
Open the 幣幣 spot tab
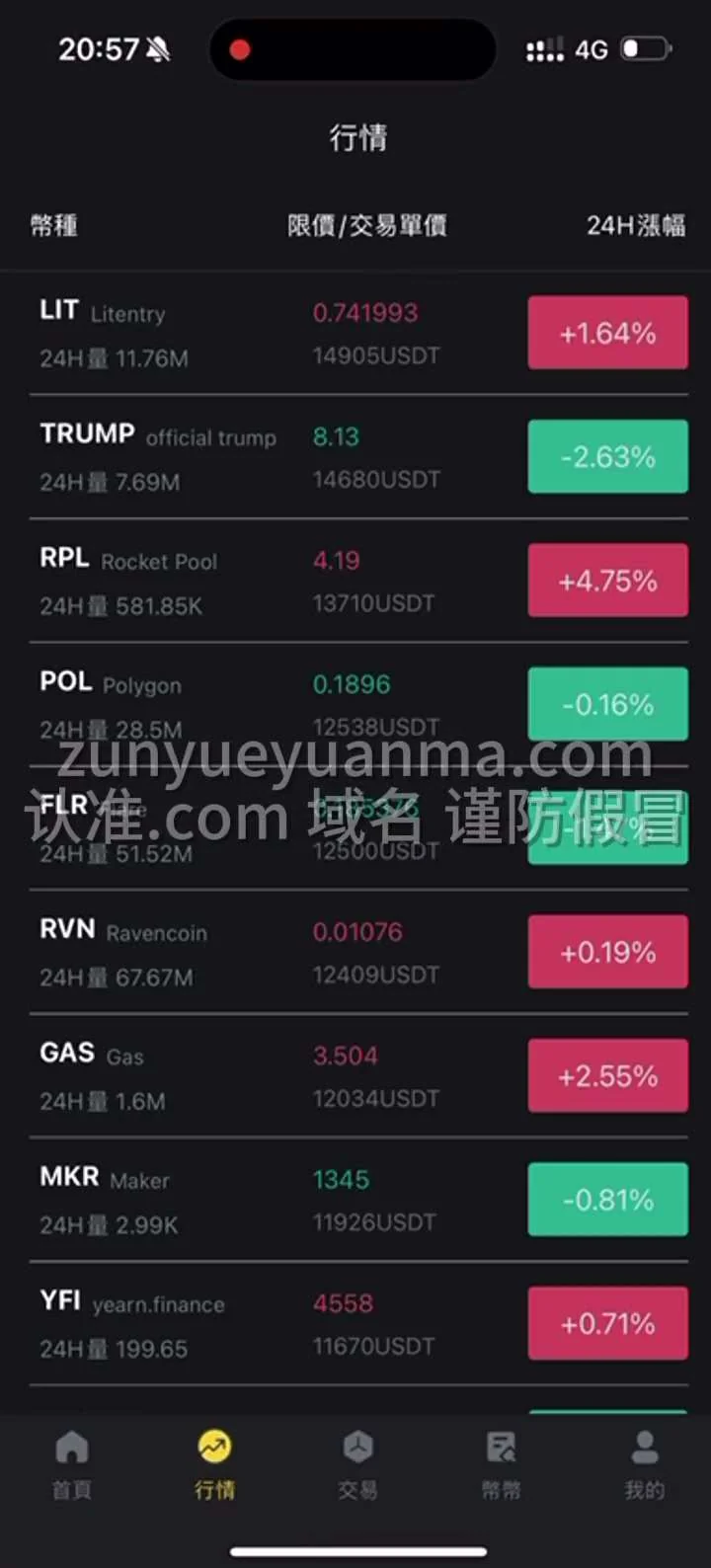coord(501,1464)
